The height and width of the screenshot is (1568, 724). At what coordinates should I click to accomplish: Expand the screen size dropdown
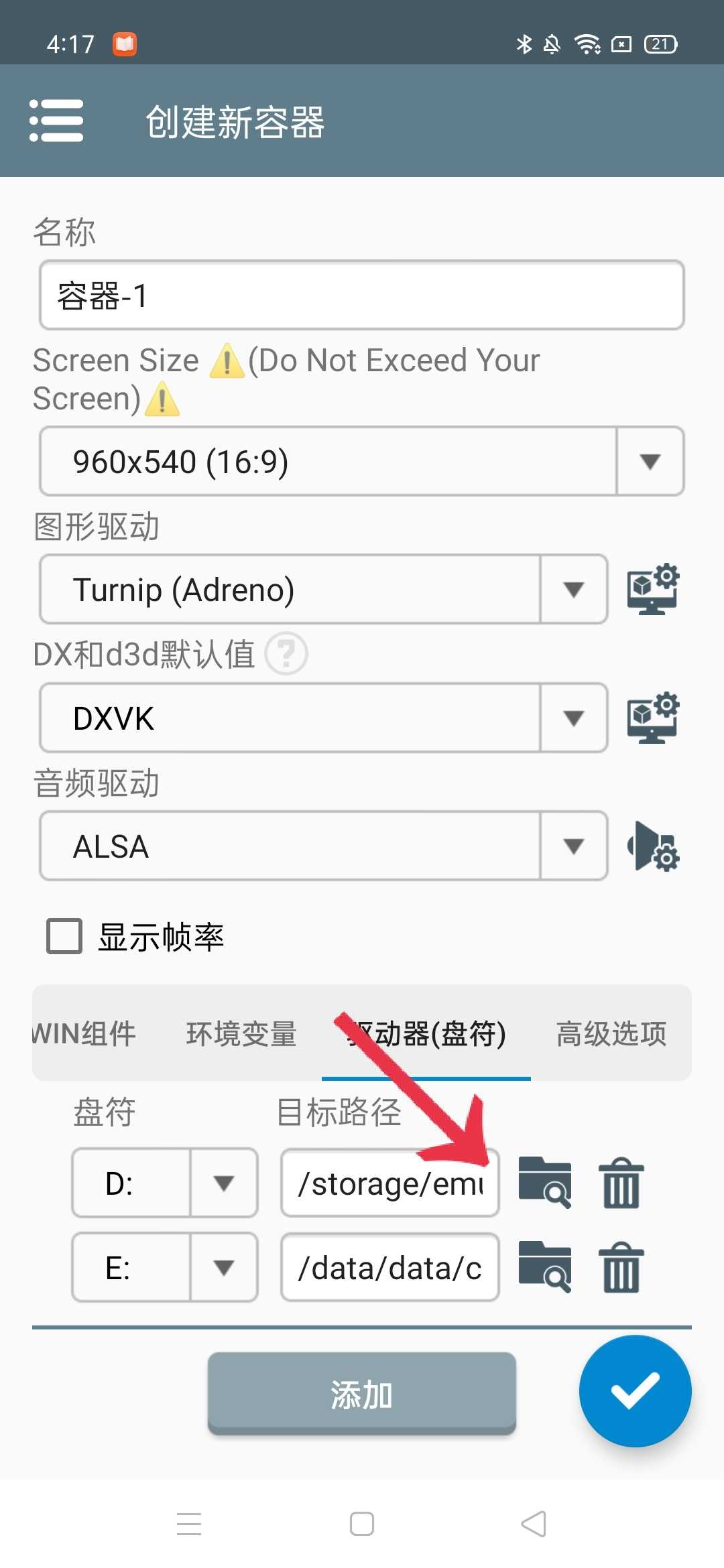(649, 462)
